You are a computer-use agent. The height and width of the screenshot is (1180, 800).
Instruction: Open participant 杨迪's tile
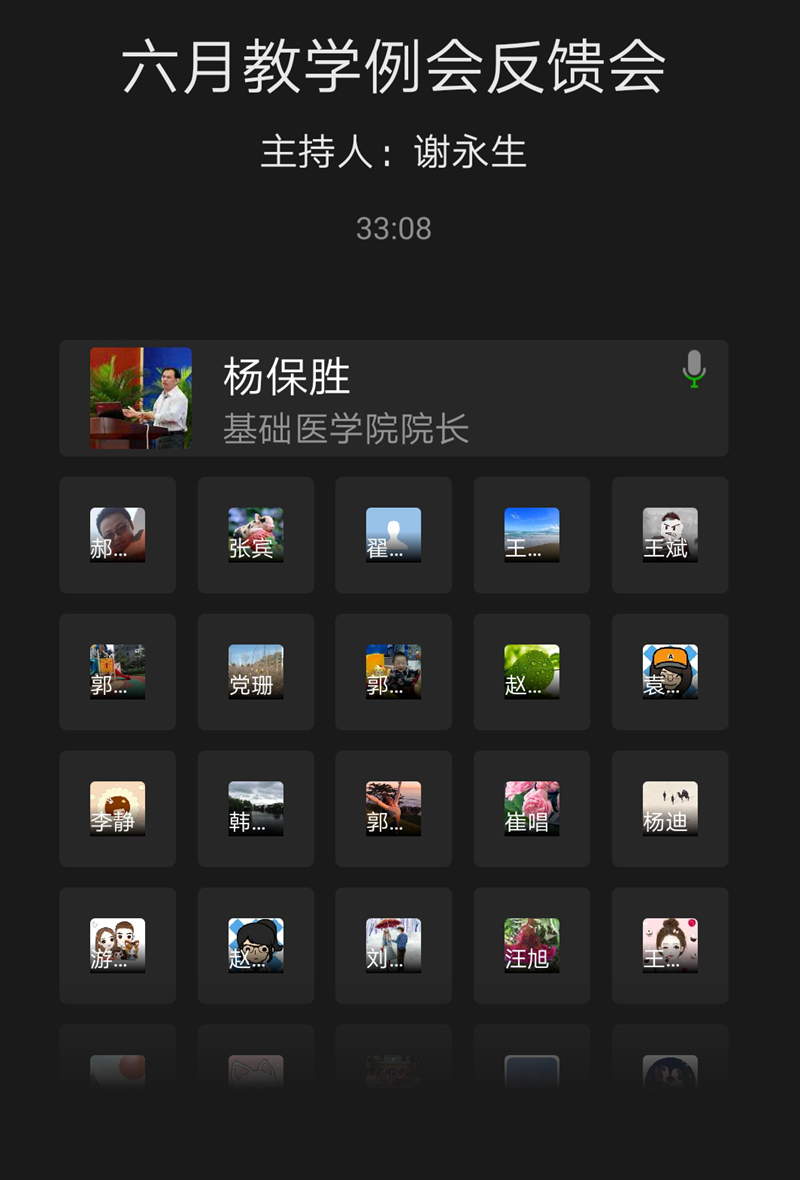coord(669,809)
